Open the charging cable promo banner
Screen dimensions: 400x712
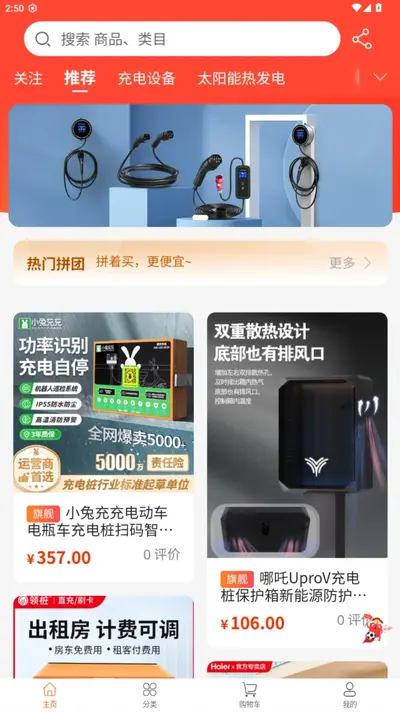coord(200,165)
